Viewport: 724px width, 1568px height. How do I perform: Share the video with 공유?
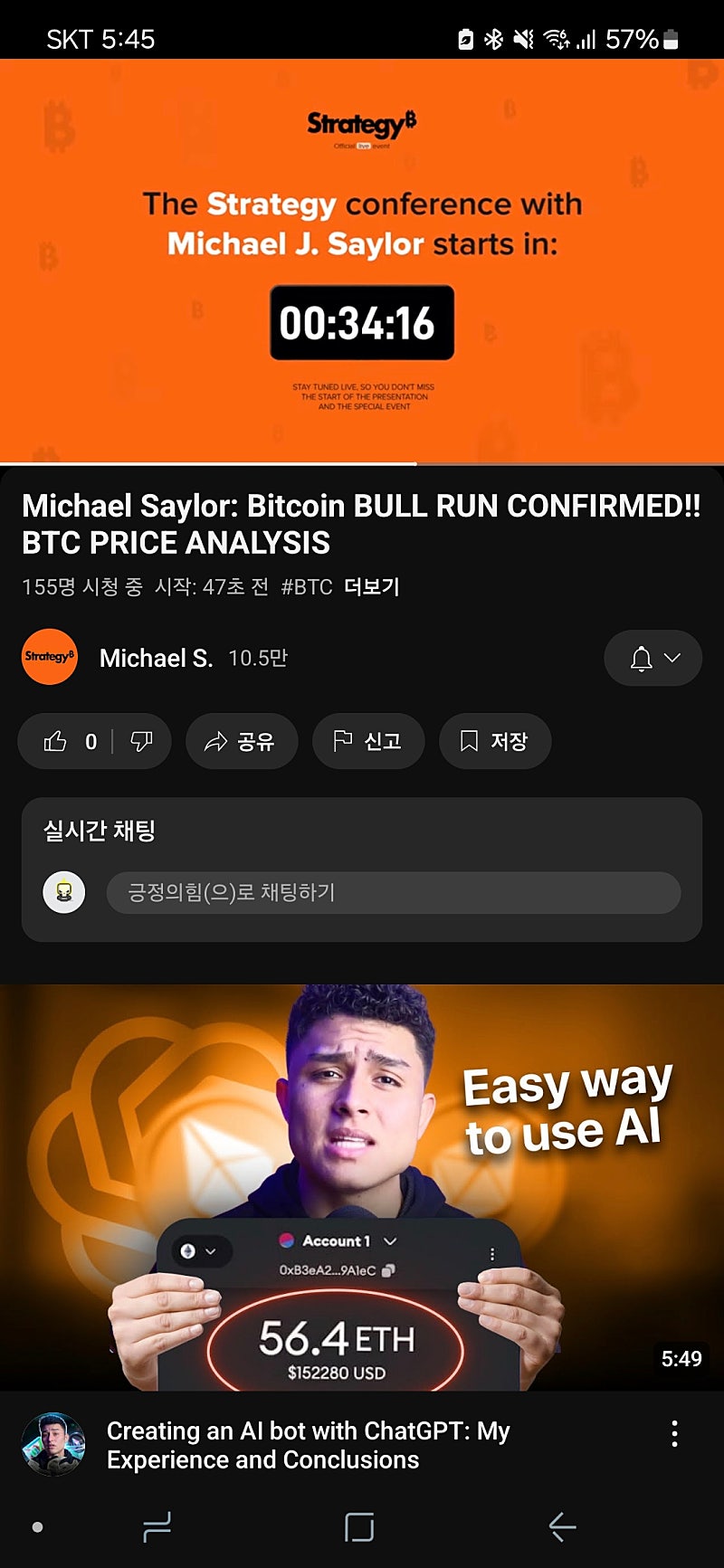click(x=241, y=742)
